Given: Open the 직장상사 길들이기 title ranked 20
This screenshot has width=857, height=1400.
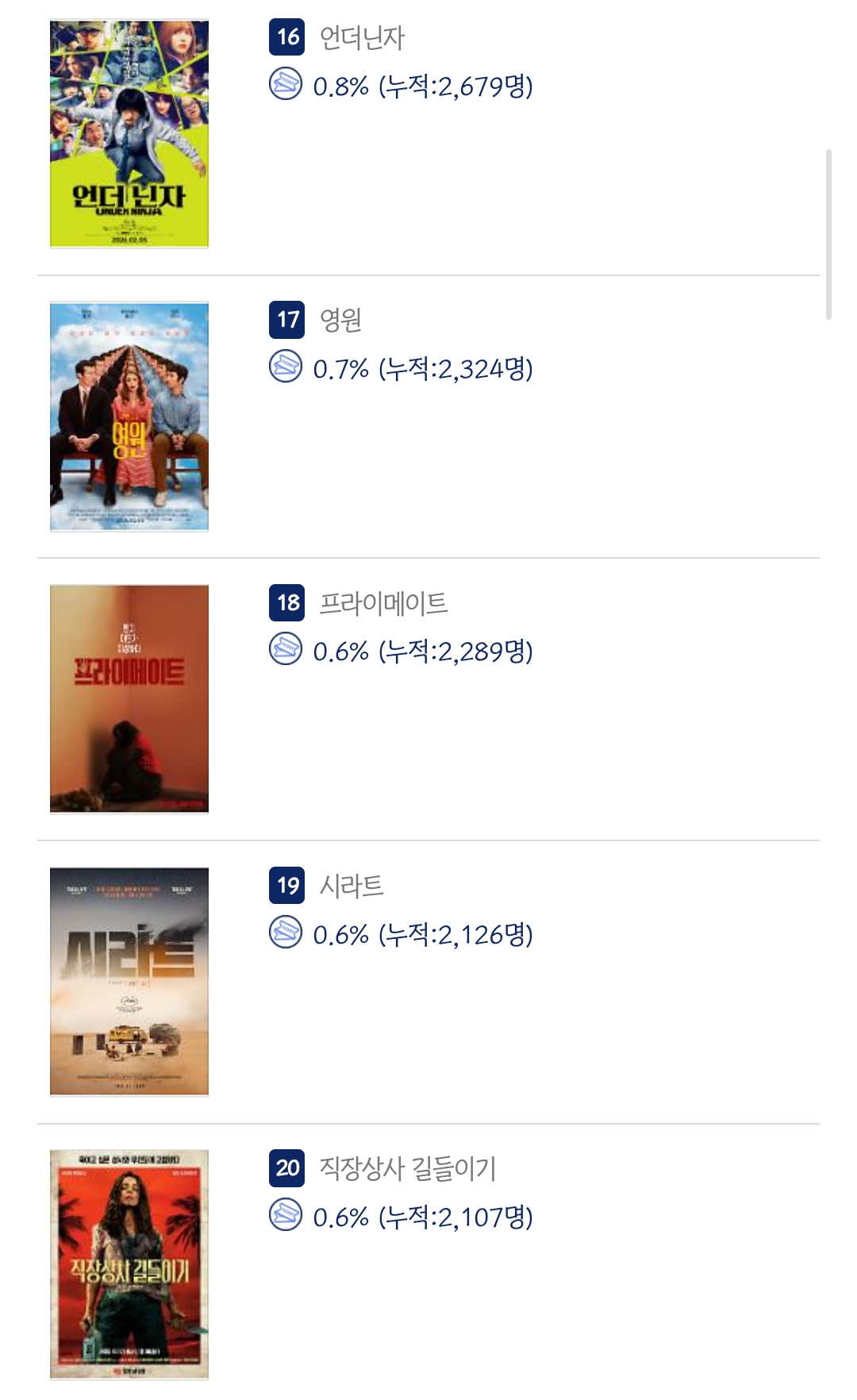Looking at the screenshot, I should [408, 1168].
